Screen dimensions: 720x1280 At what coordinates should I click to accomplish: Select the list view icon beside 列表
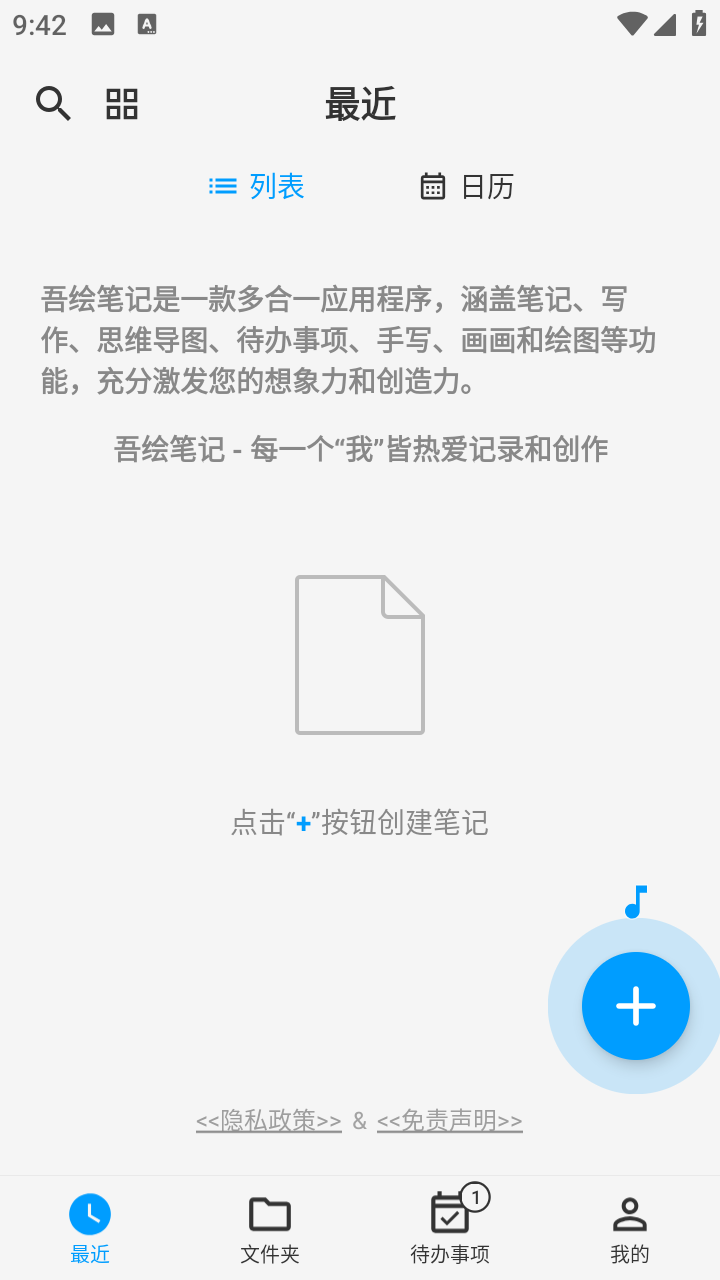point(222,186)
